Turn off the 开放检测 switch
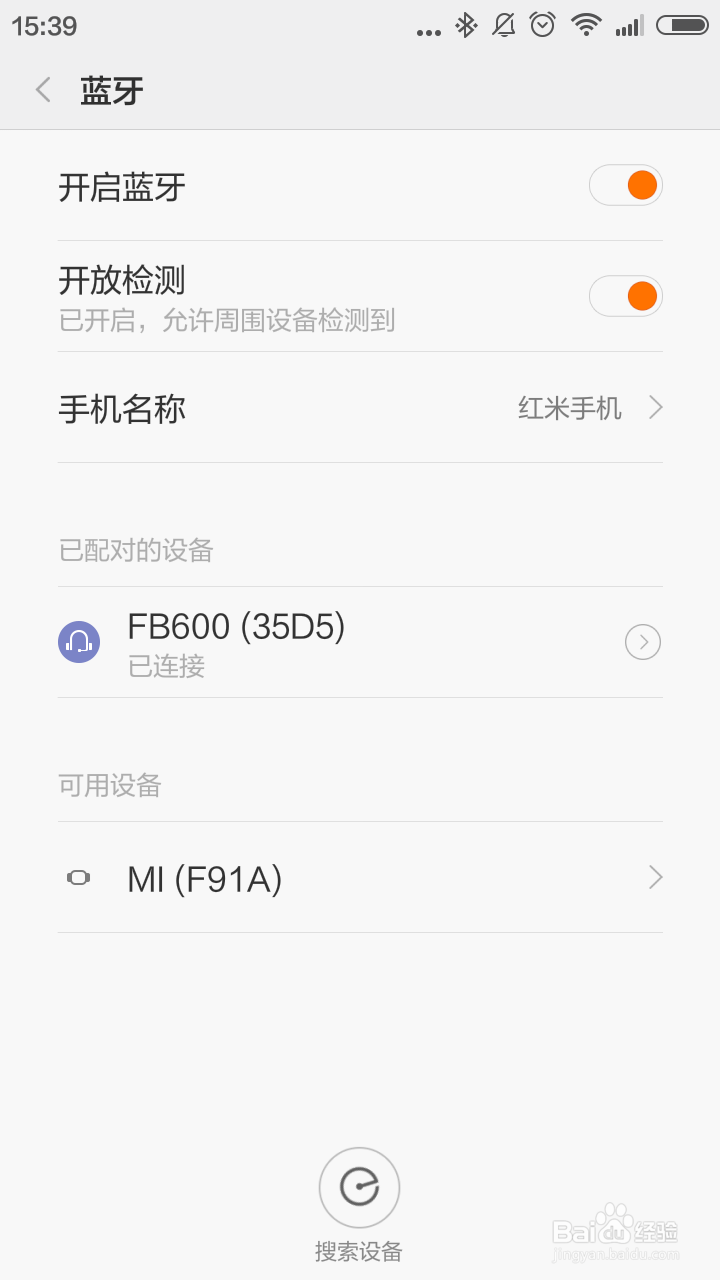The width and height of the screenshot is (720, 1280). [x=625, y=296]
